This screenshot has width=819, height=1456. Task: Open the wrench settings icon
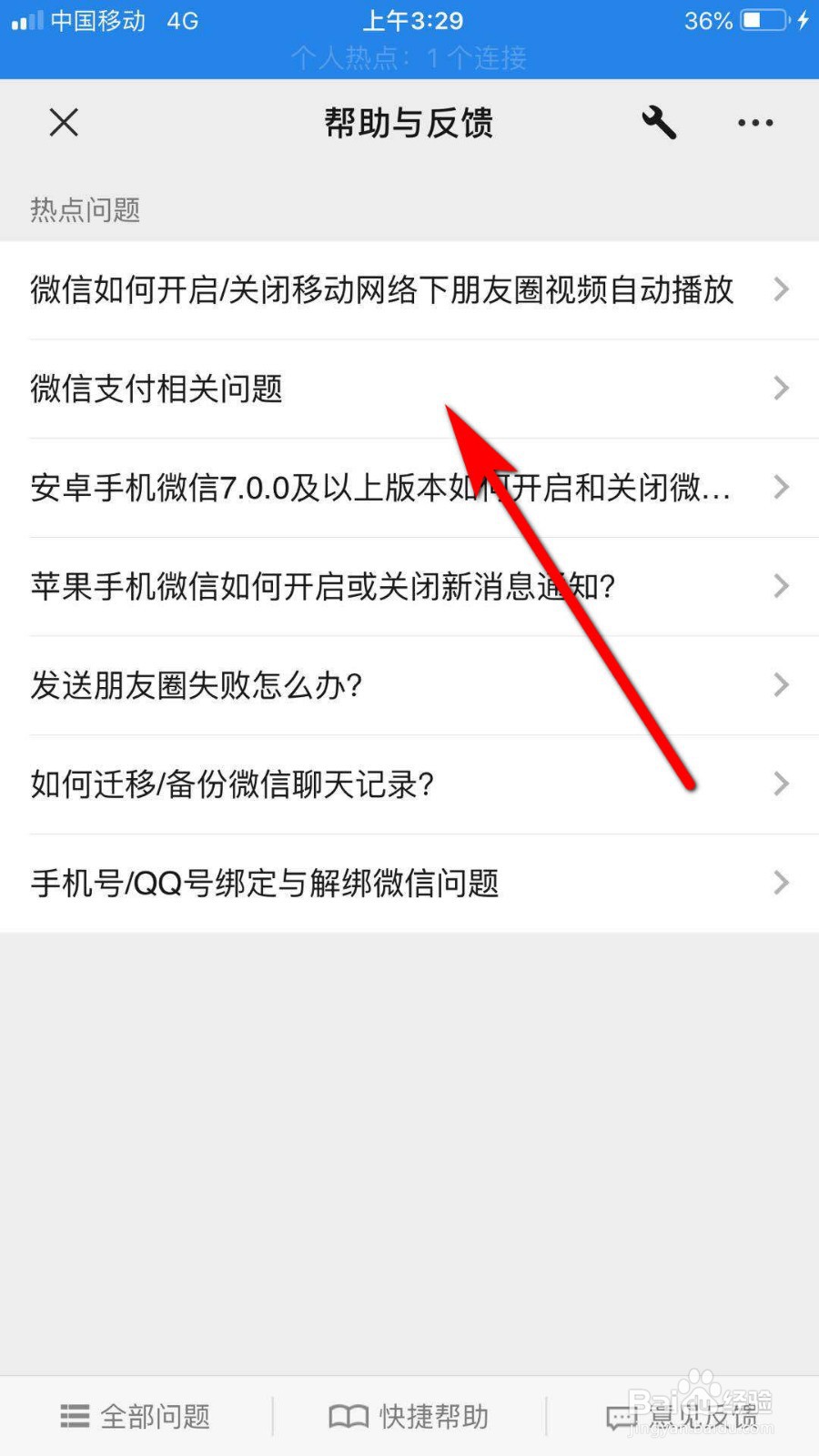(658, 123)
